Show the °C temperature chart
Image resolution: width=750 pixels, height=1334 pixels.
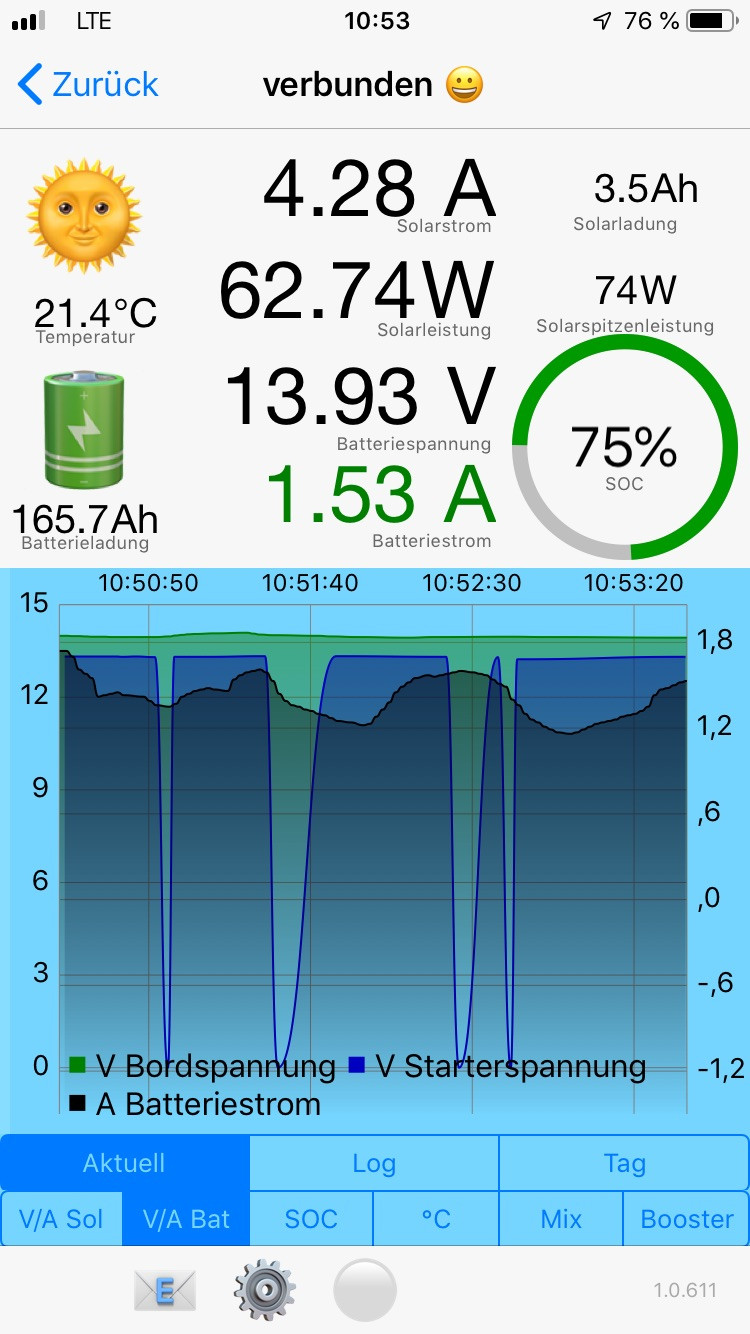coord(436,1219)
